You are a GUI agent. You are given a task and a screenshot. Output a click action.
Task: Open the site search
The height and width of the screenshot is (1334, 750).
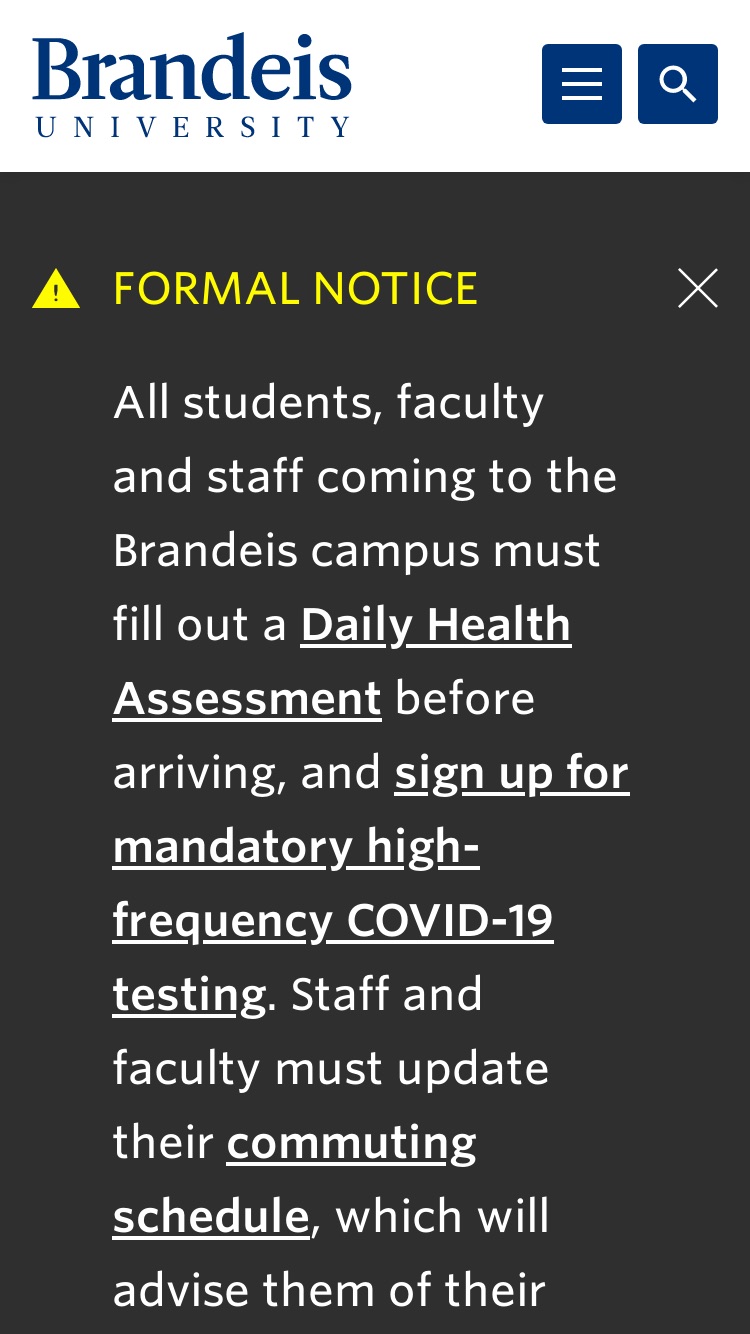pos(678,84)
